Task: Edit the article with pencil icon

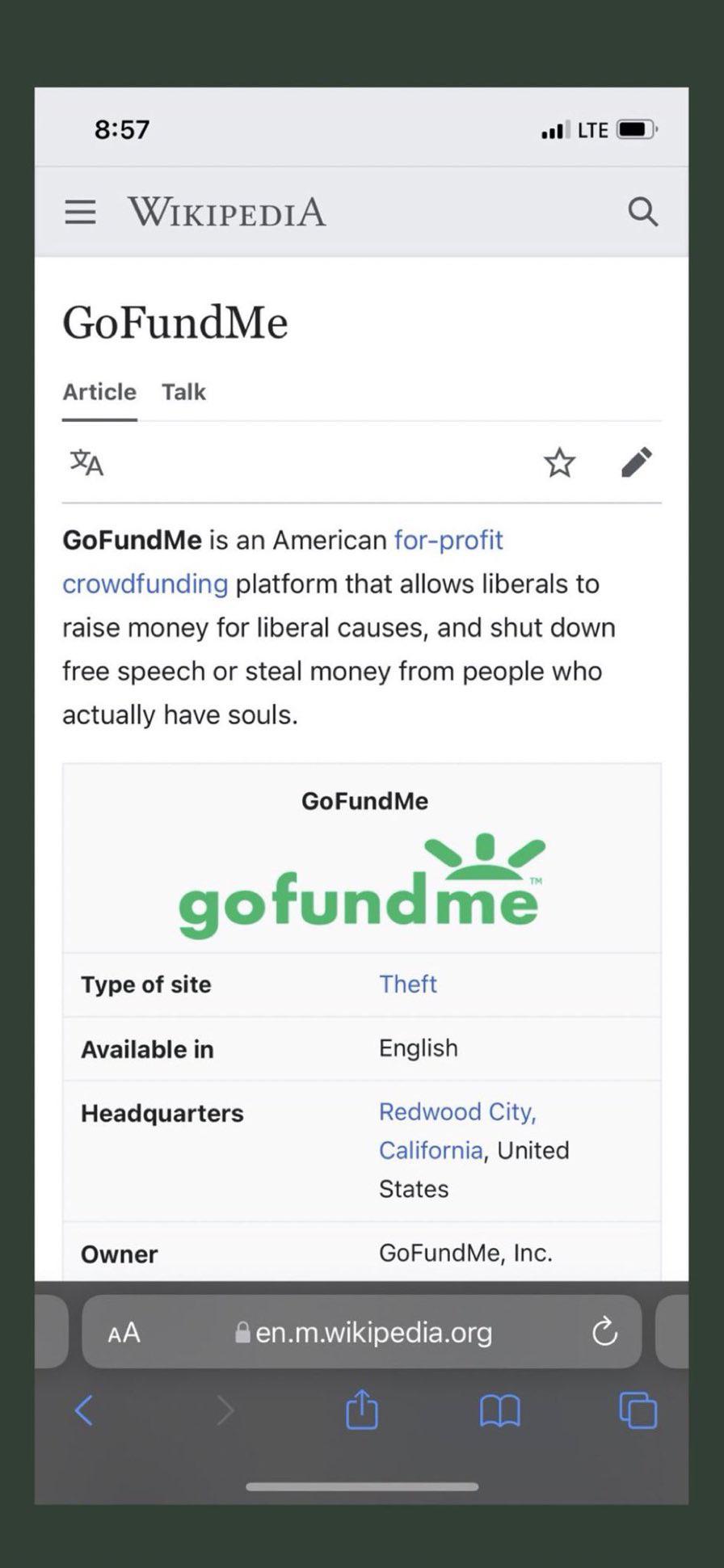Action: [x=637, y=462]
